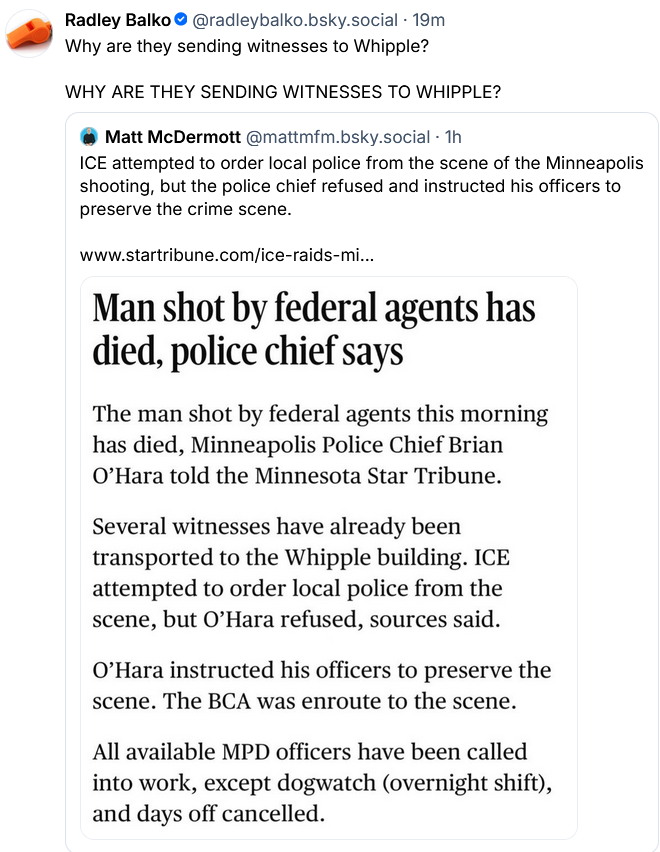This screenshot has width=660, height=852.
Task: View Matt McDermott's avatar in quoted post
Action: [x=88, y=137]
